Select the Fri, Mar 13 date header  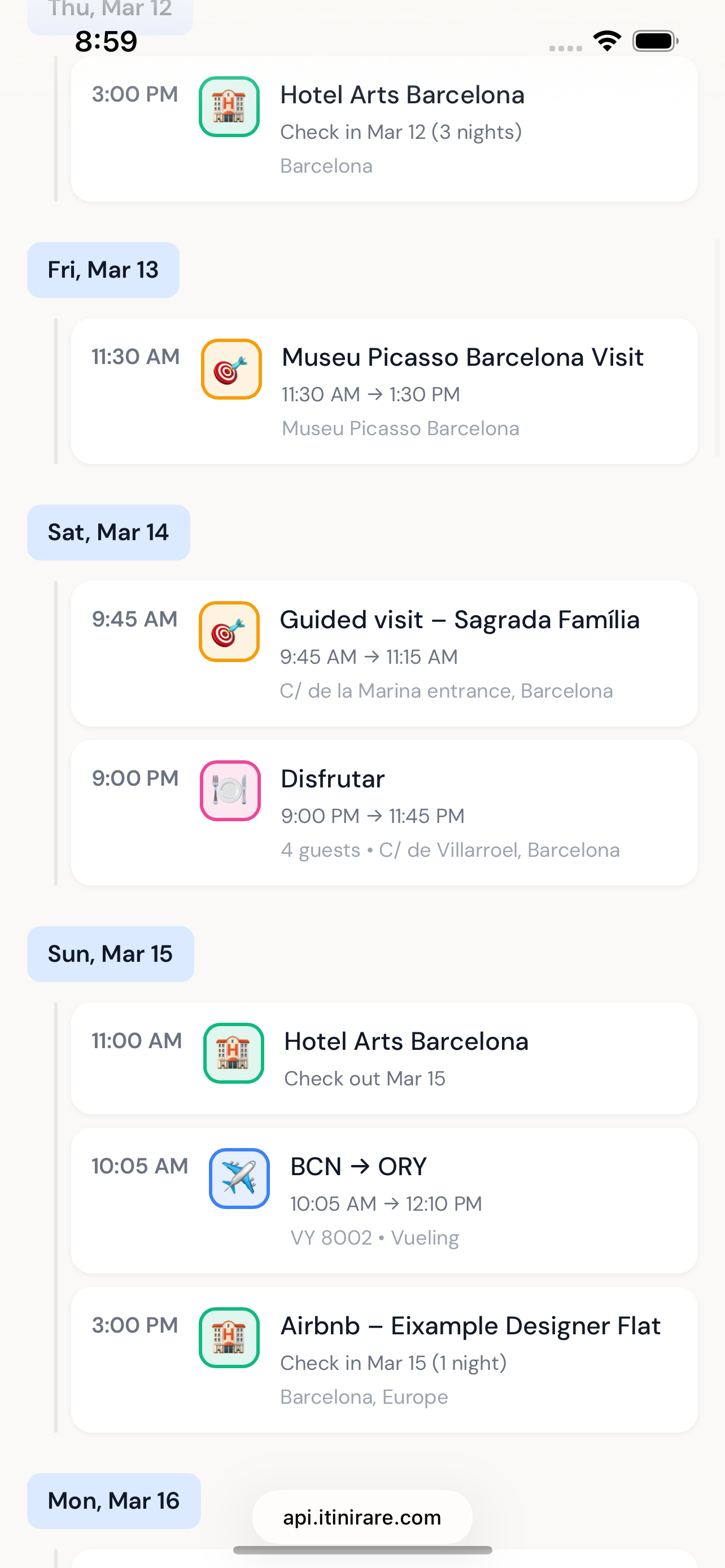(103, 270)
